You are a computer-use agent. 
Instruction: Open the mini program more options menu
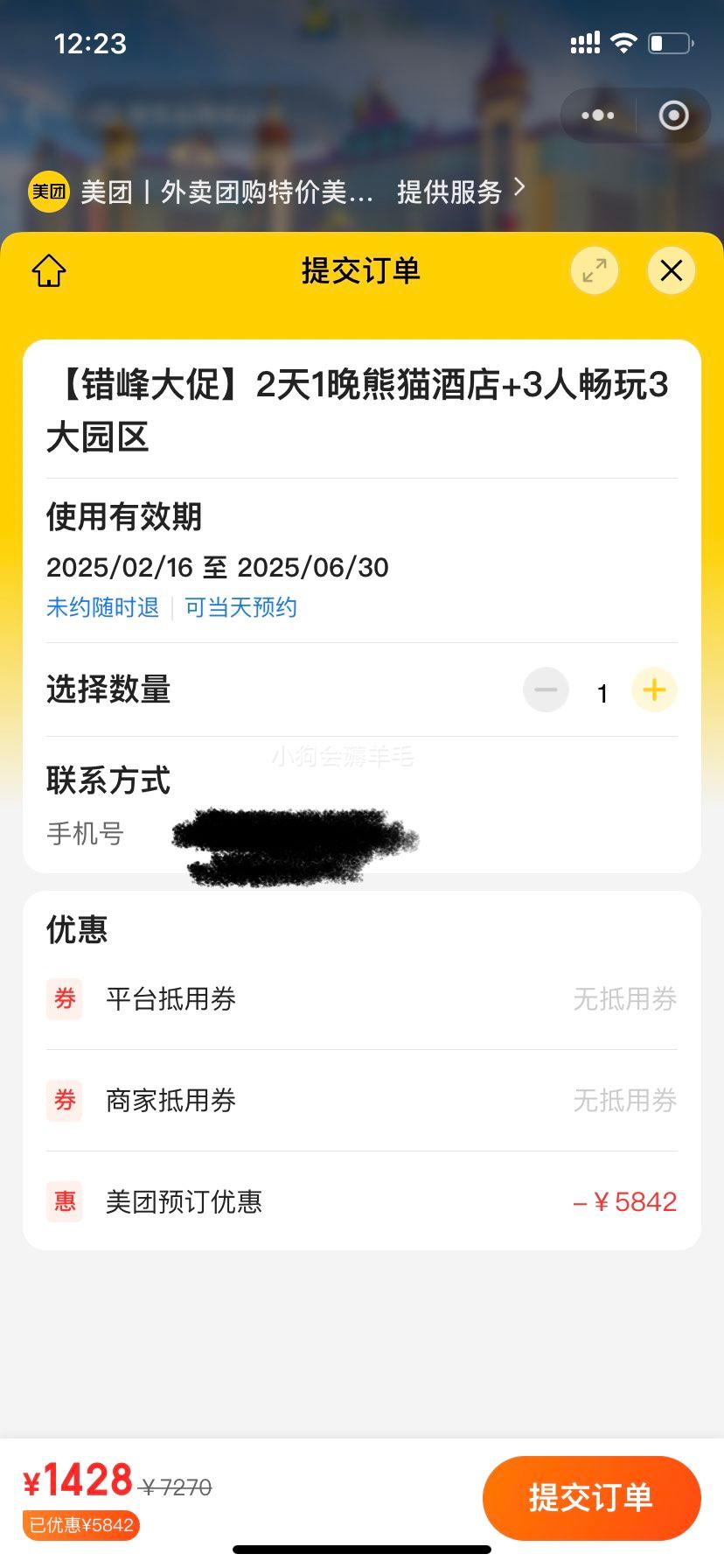tap(598, 115)
